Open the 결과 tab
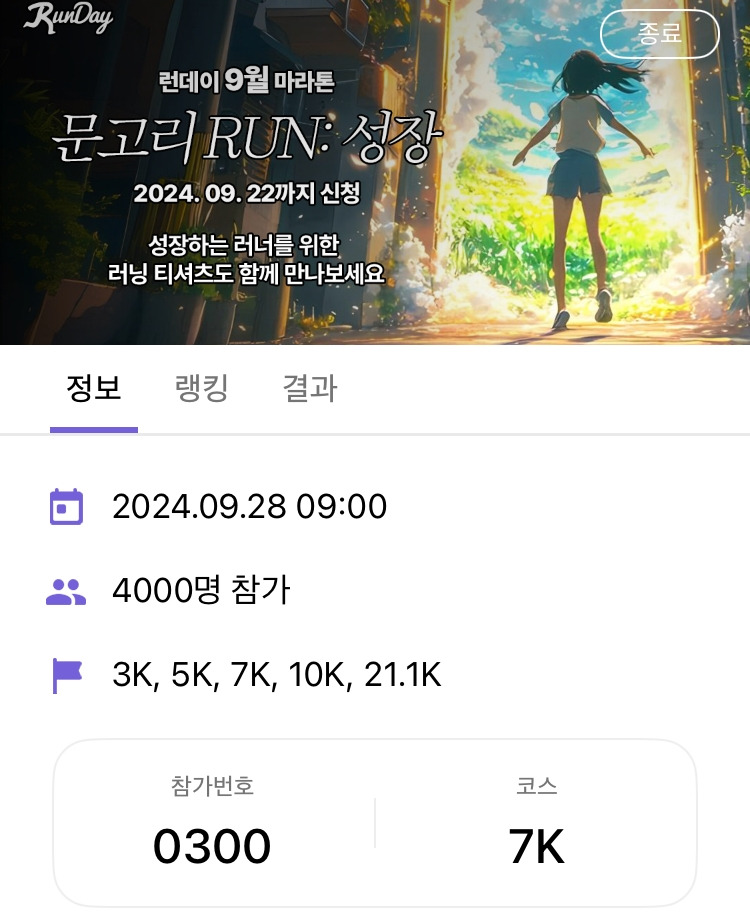This screenshot has height=922, width=750. [310, 388]
